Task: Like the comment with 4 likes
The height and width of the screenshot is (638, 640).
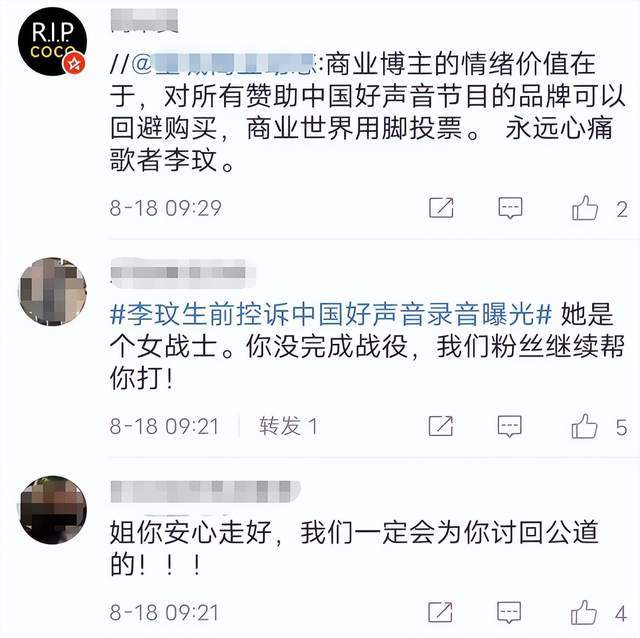Action: 585,609
